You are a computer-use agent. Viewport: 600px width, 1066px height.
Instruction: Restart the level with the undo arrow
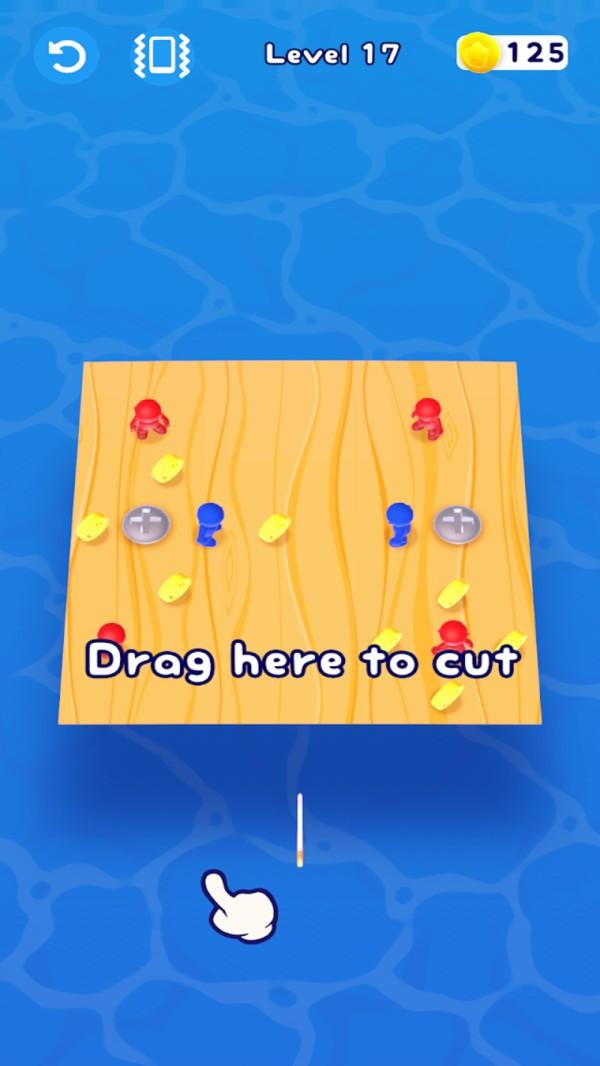coord(66,56)
